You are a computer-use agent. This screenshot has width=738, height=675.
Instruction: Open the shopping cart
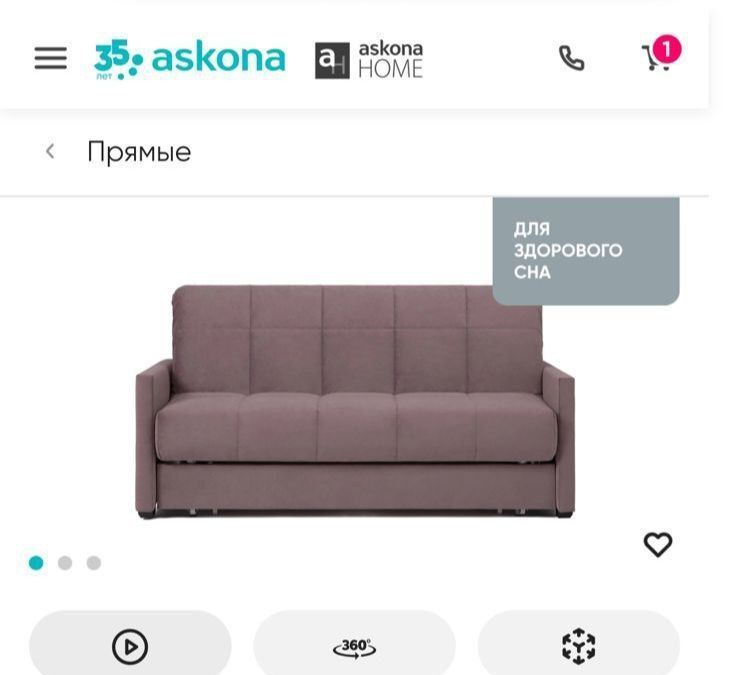click(659, 55)
